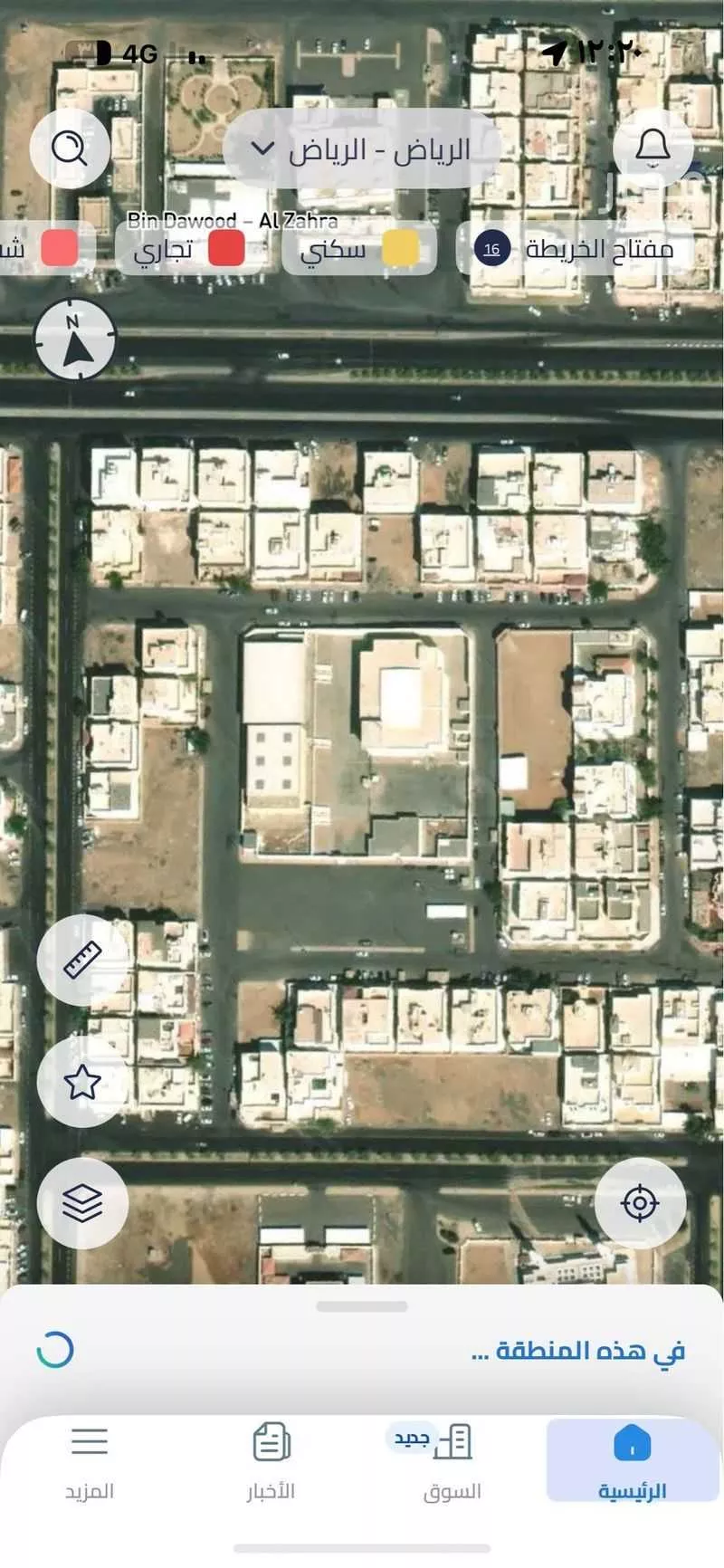Open the ruler measurement tool

coord(82,960)
